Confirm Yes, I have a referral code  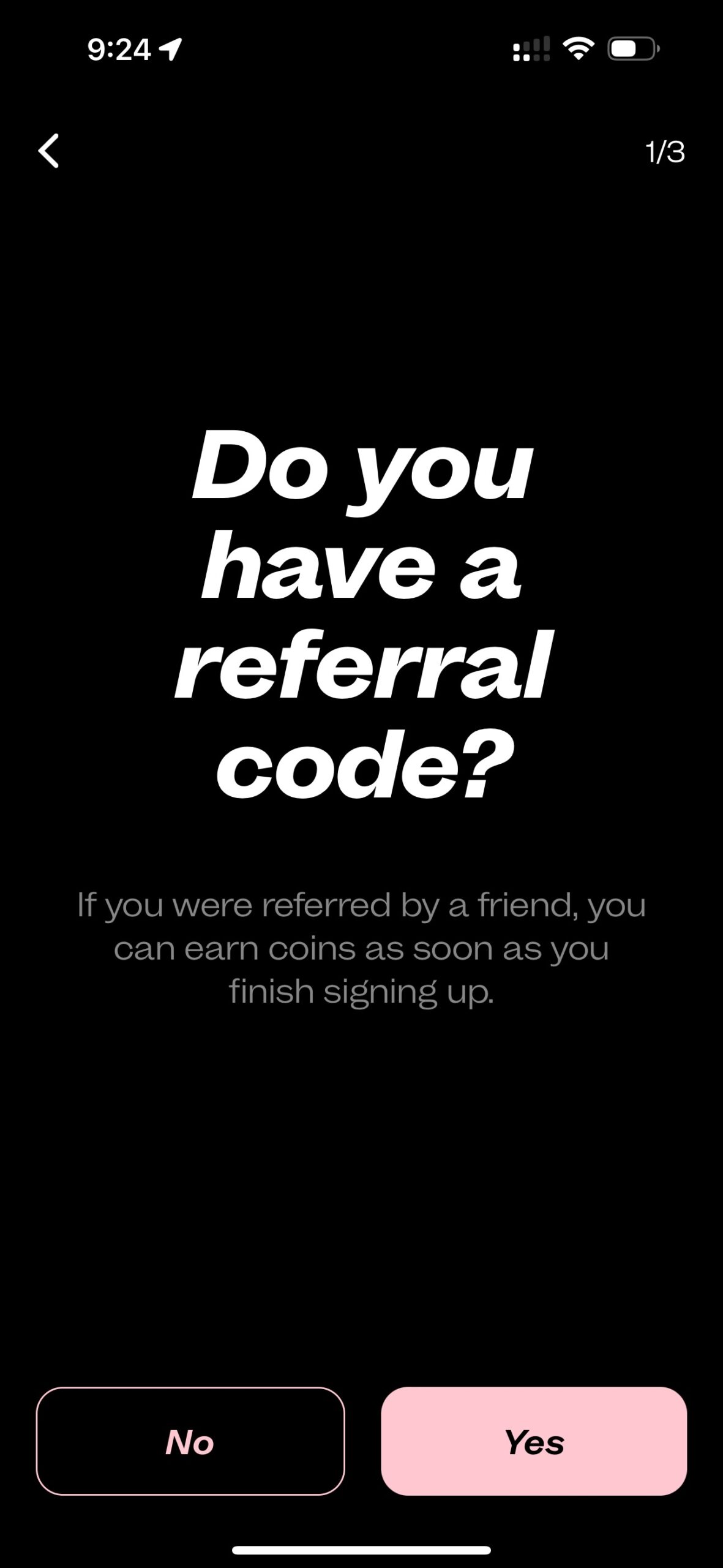coord(534,1441)
